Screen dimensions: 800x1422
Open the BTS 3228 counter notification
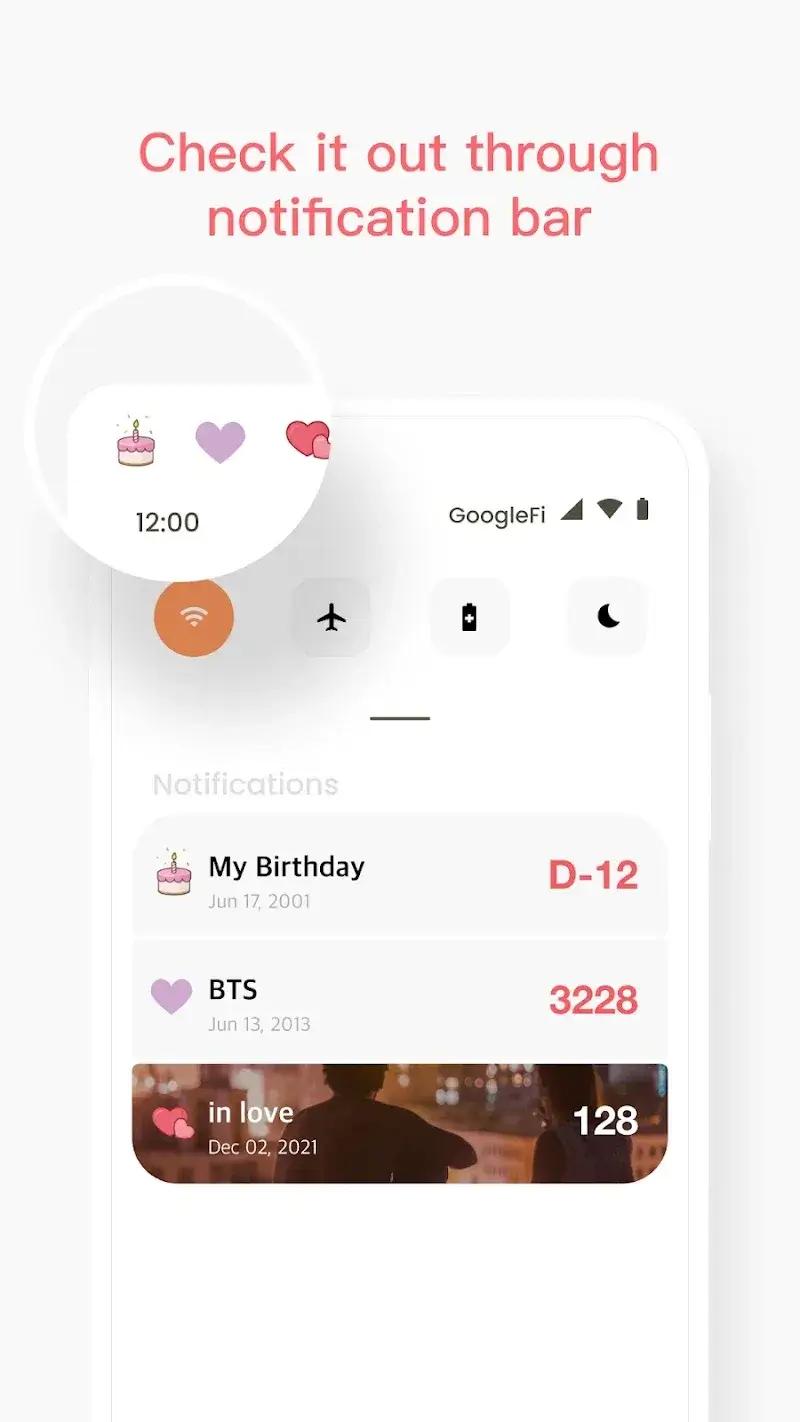[400, 1000]
